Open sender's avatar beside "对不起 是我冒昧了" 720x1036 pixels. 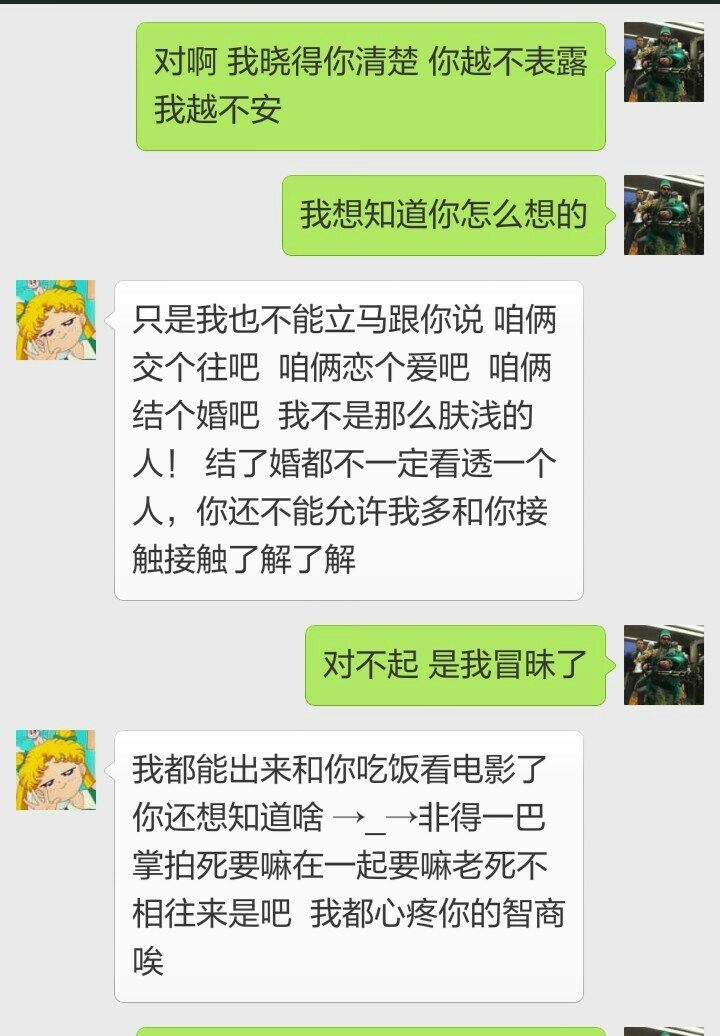tap(664, 665)
